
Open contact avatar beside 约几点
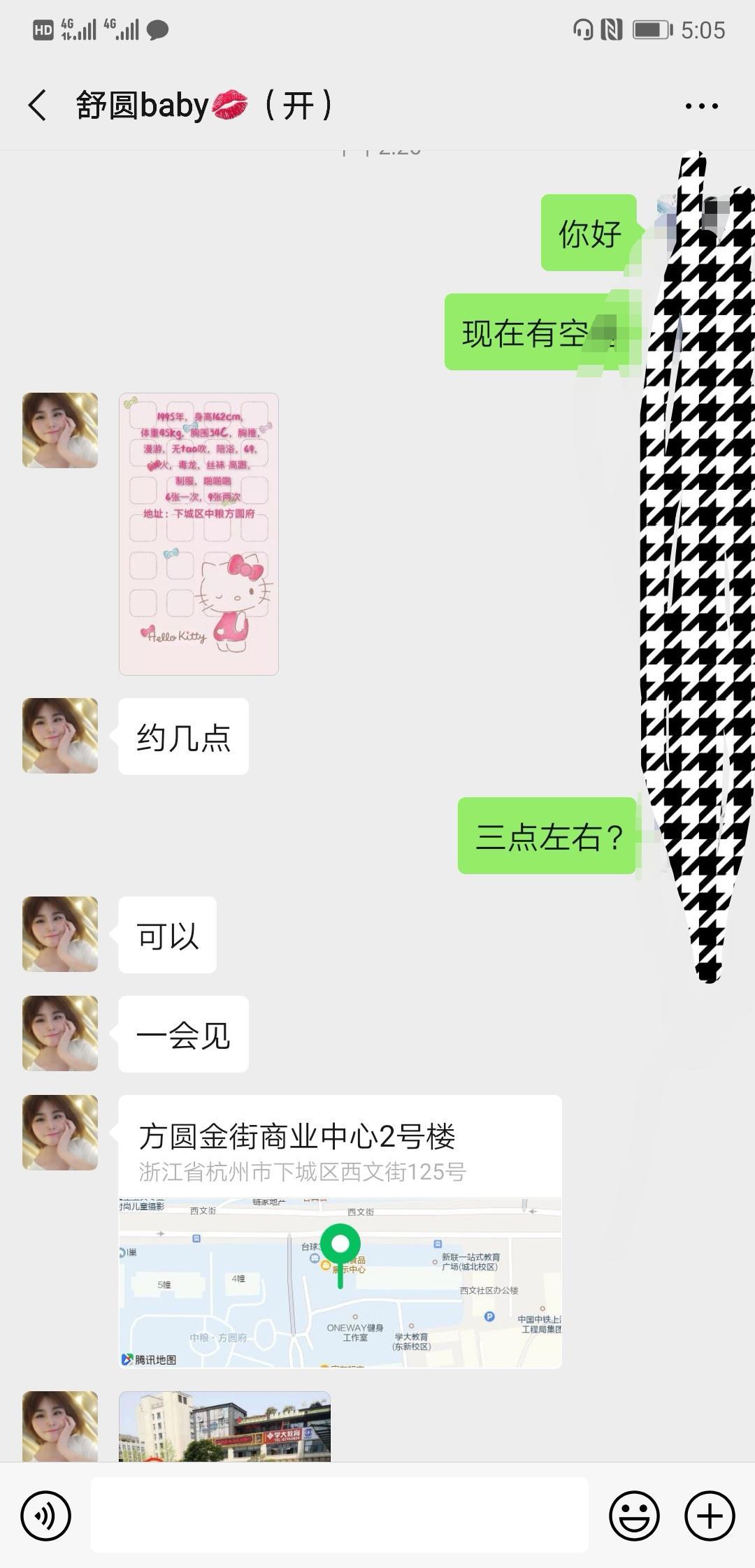click(x=60, y=736)
